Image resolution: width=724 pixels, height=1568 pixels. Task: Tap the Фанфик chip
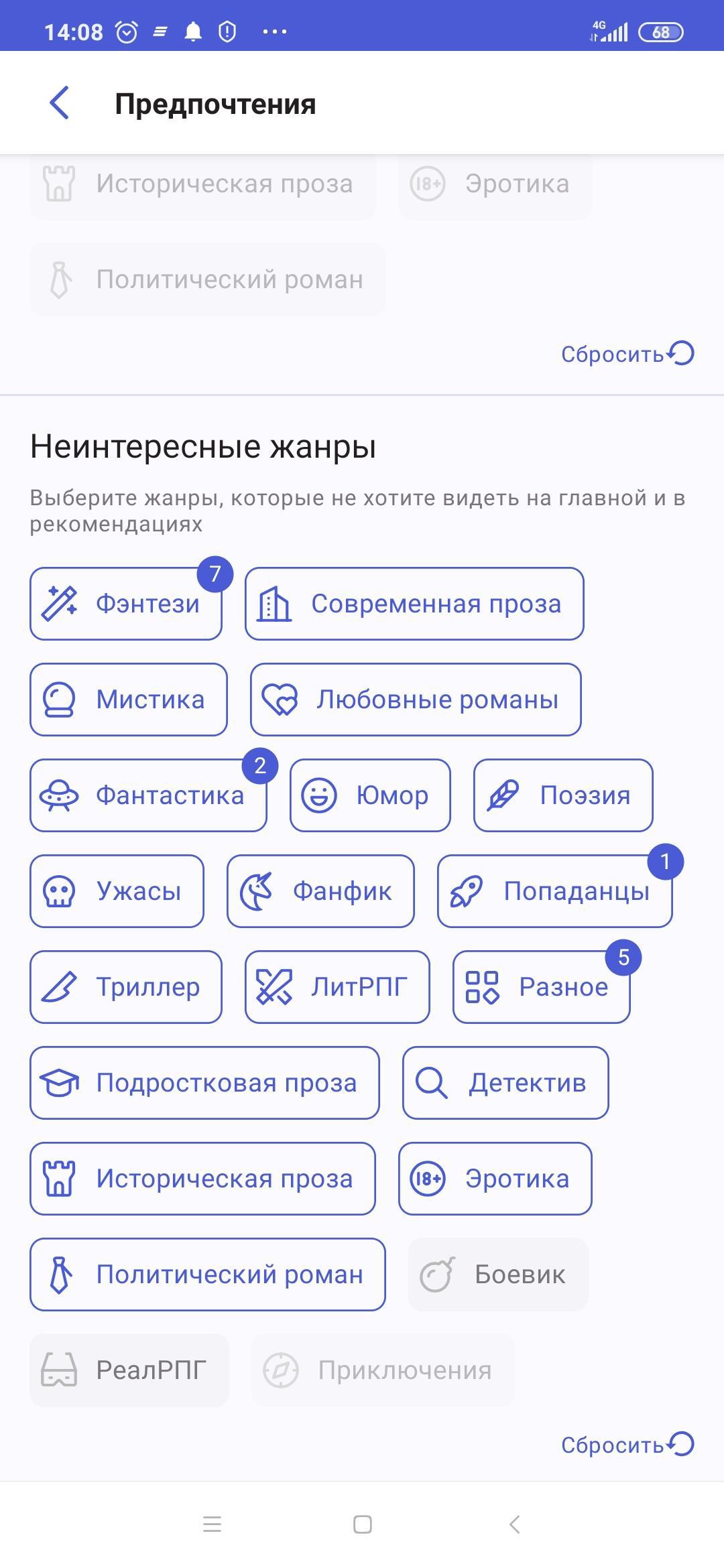click(320, 891)
